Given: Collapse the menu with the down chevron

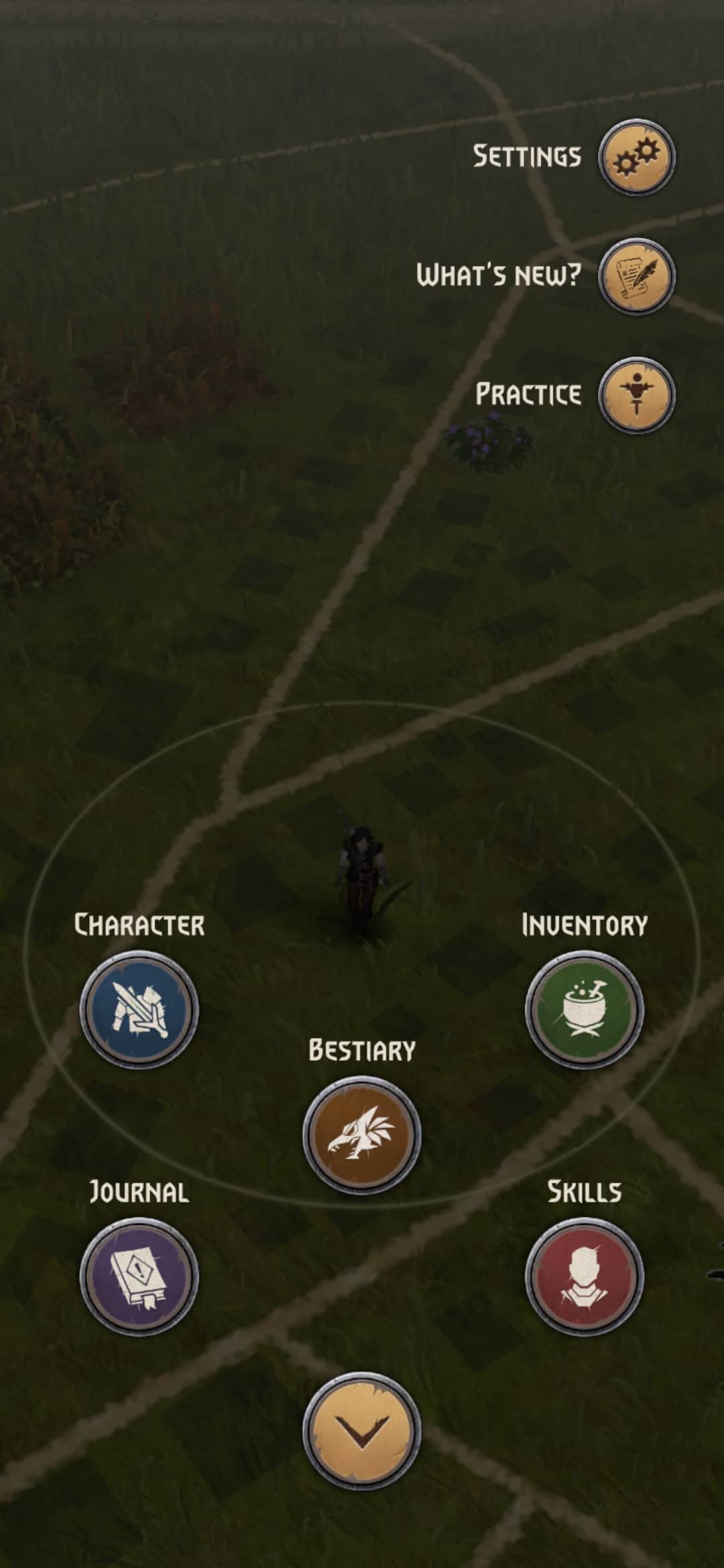Looking at the screenshot, I should (362, 1431).
